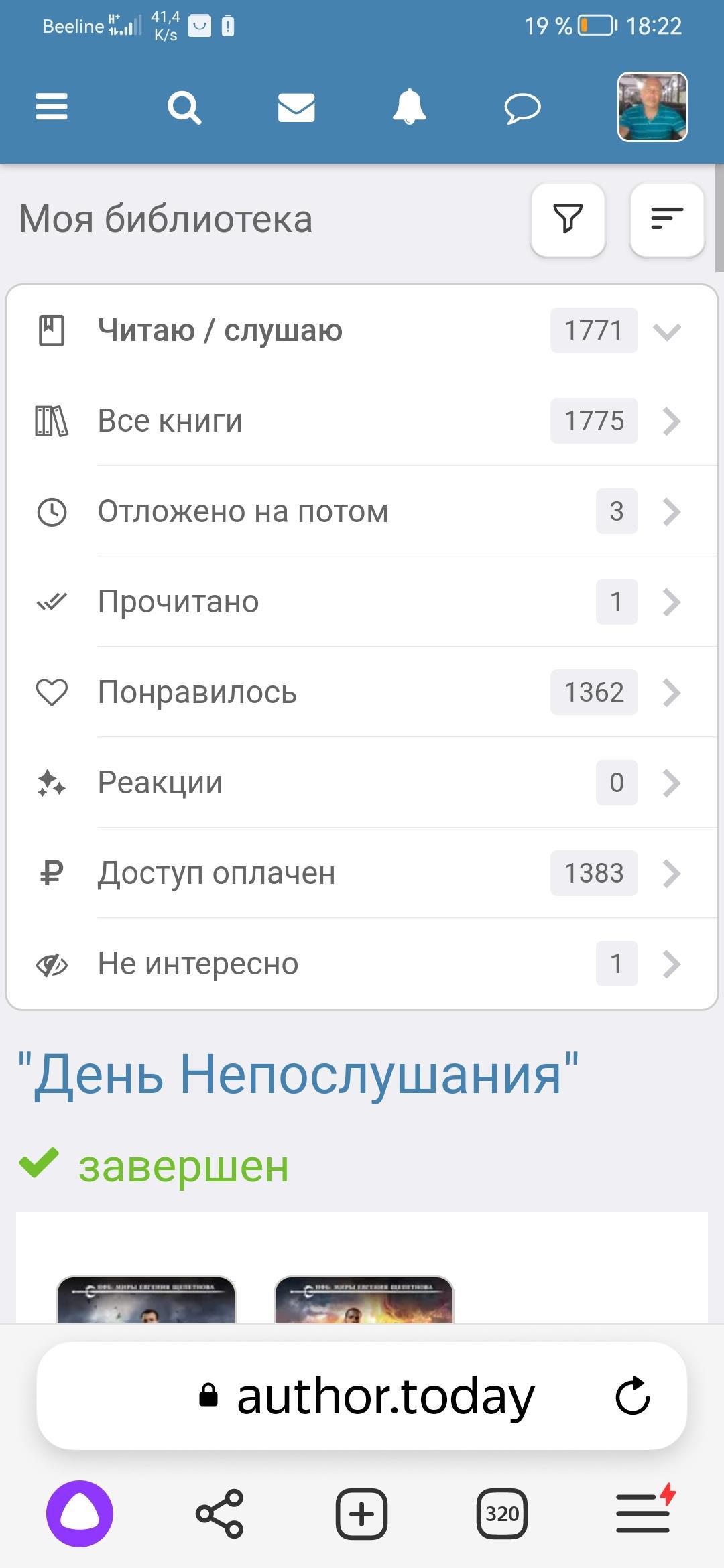This screenshot has height=1568, width=724.
Task: Open the browser tabs switcher
Action: [x=501, y=1514]
